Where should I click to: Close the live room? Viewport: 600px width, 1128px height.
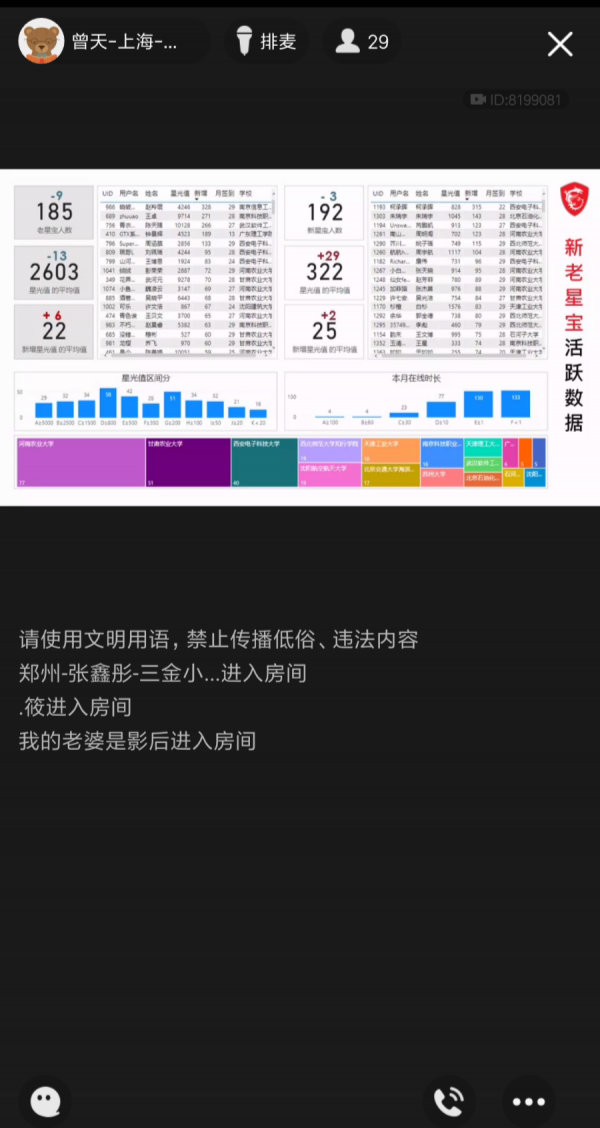point(560,43)
